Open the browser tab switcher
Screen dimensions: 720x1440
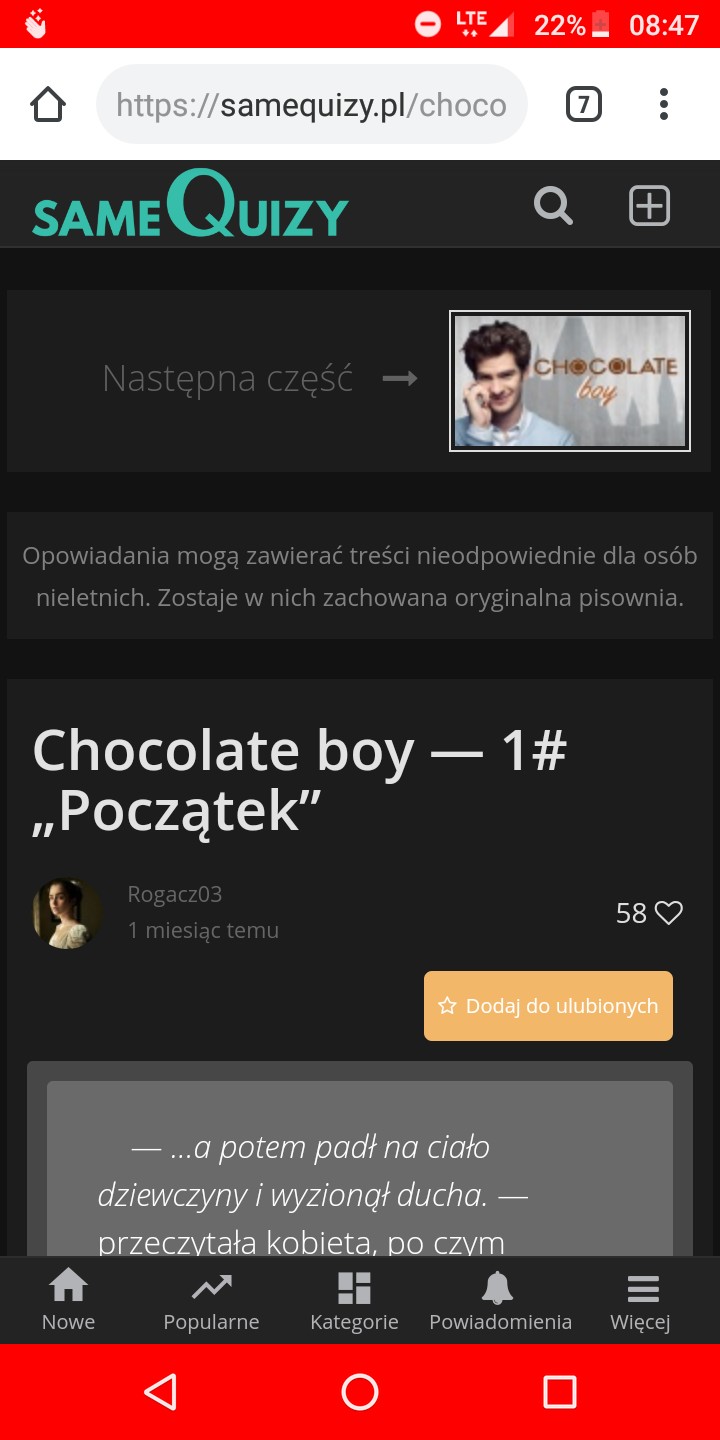point(584,104)
